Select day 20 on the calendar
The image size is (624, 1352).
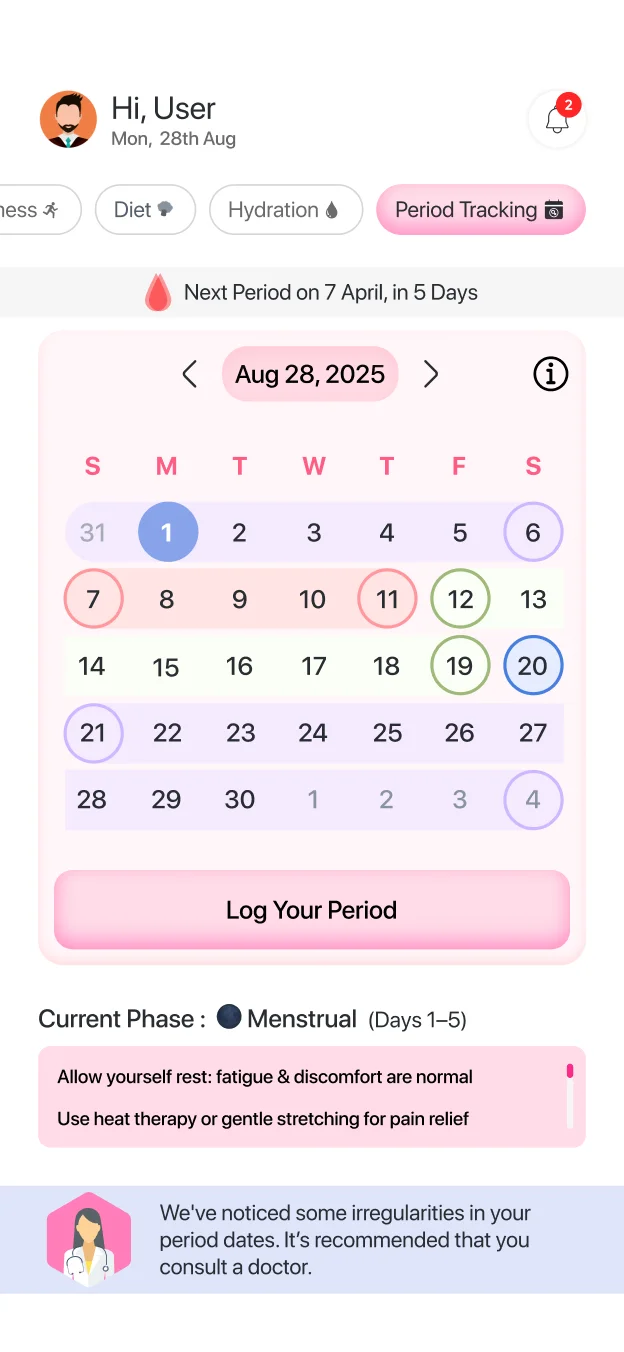pos(533,666)
